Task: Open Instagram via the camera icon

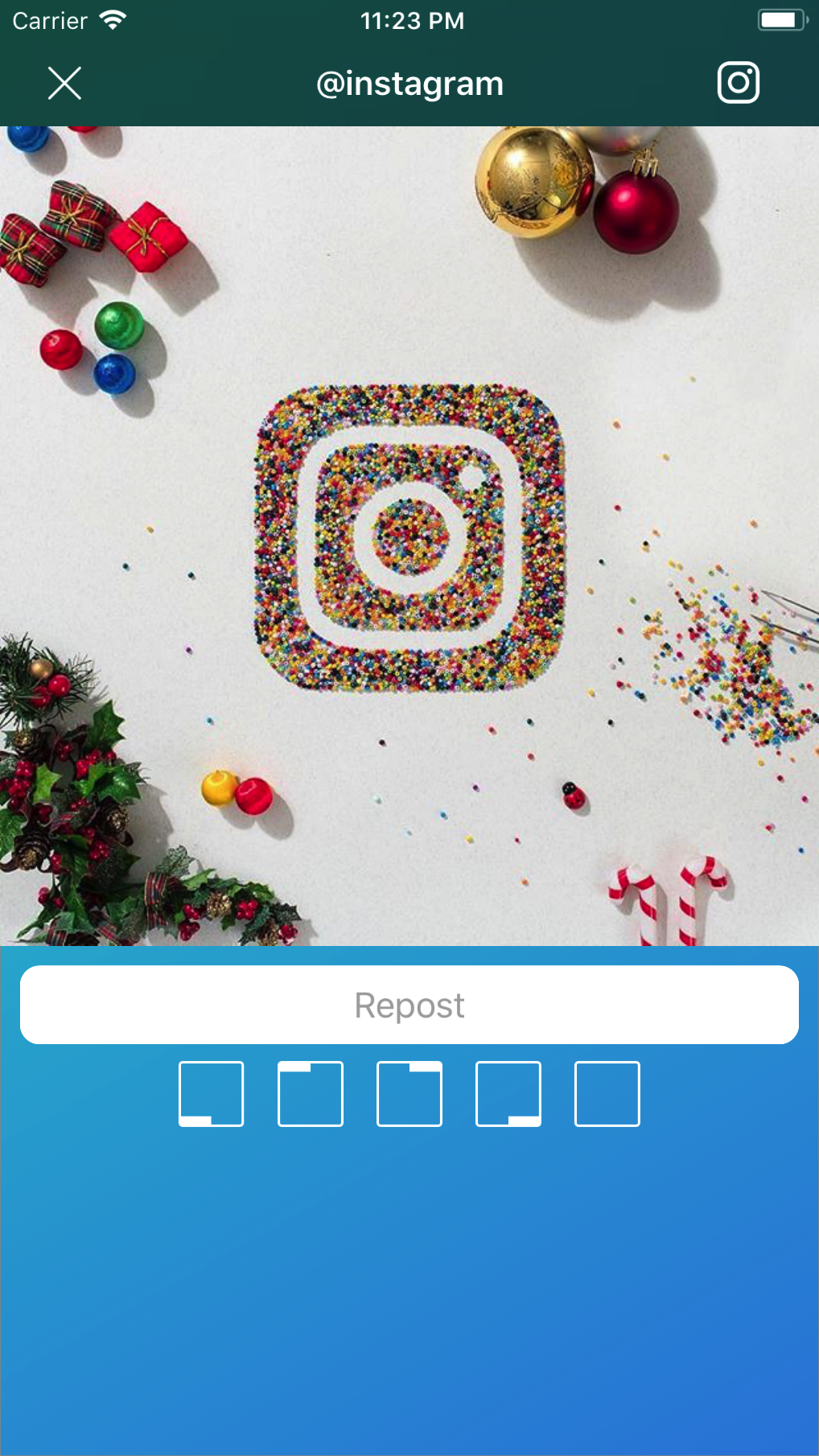Action: point(738,82)
